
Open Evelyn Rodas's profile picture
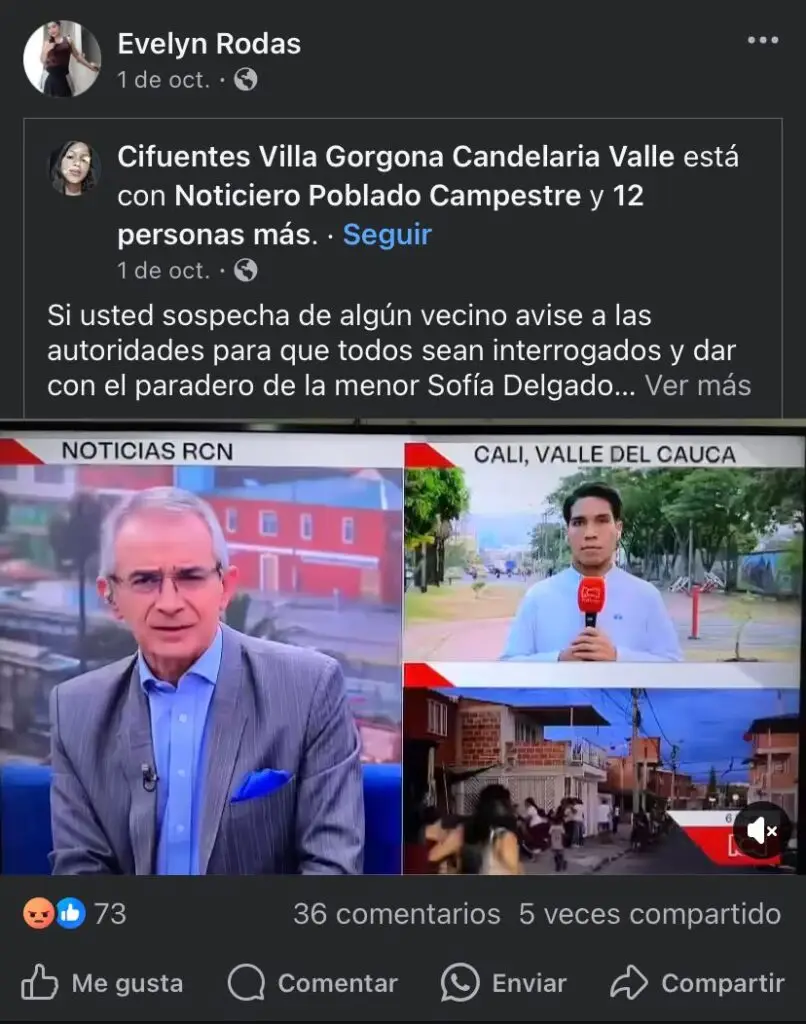click(62, 59)
